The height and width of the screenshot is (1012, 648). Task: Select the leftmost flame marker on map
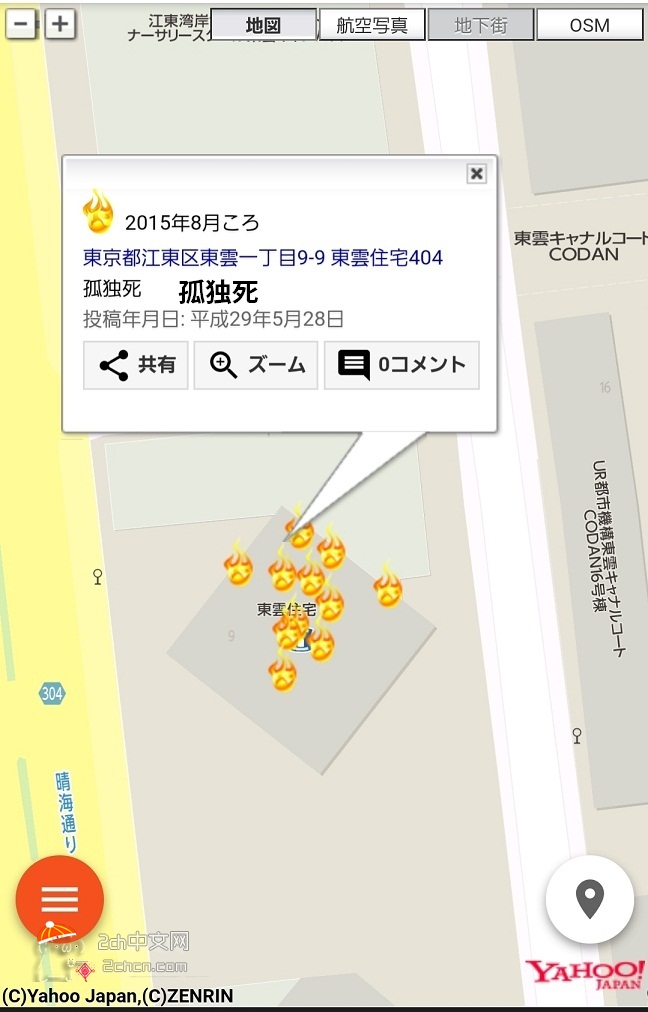pyautogui.click(x=238, y=567)
